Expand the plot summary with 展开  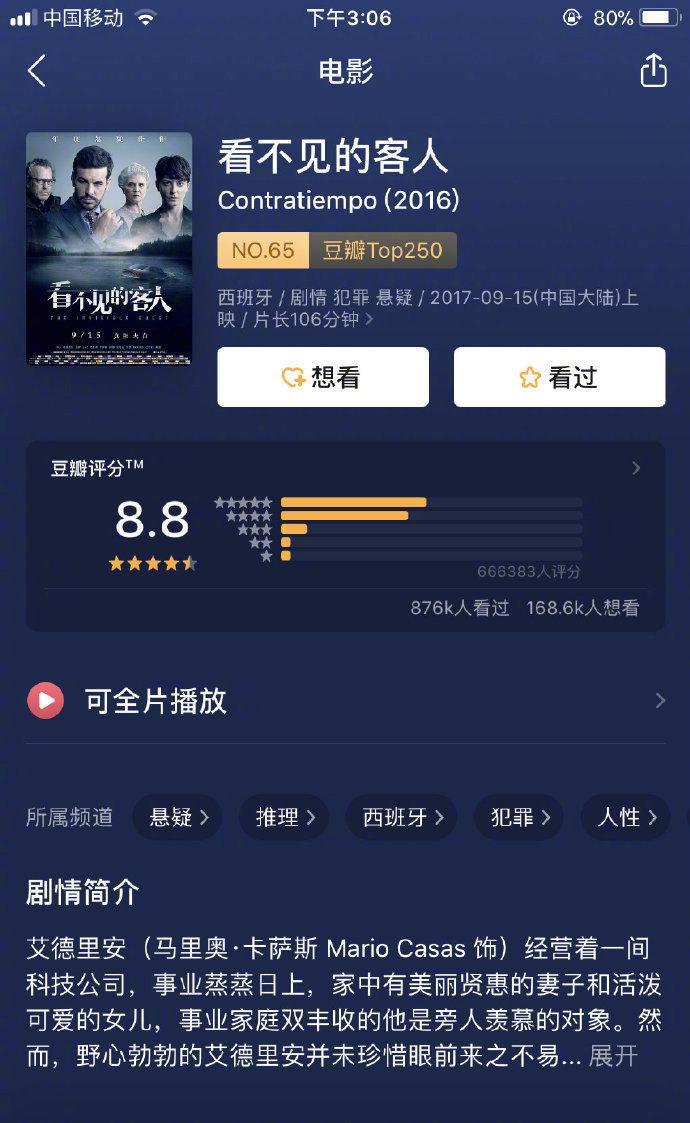pyautogui.click(x=613, y=1056)
